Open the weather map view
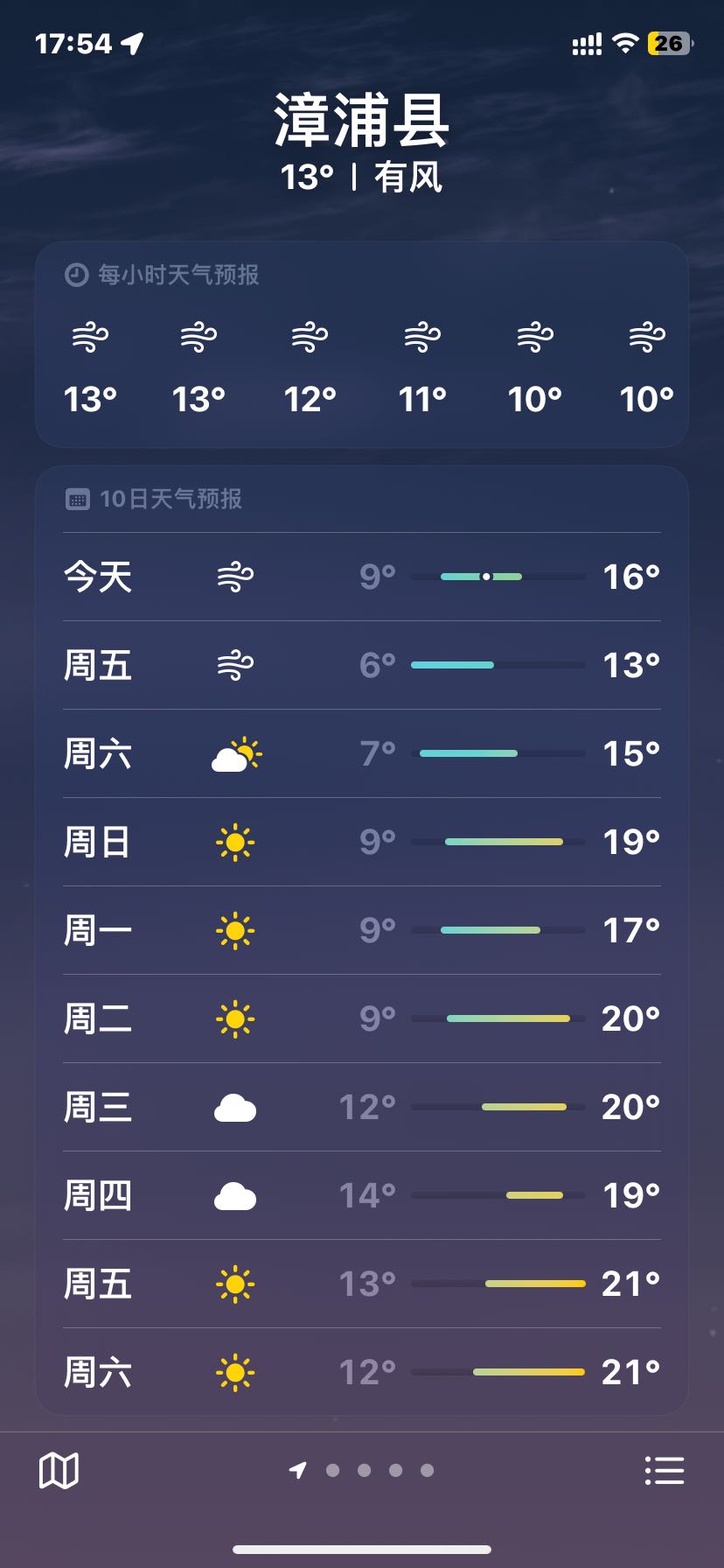The height and width of the screenshot is (1568, 724). click(x=59, y=1470)
